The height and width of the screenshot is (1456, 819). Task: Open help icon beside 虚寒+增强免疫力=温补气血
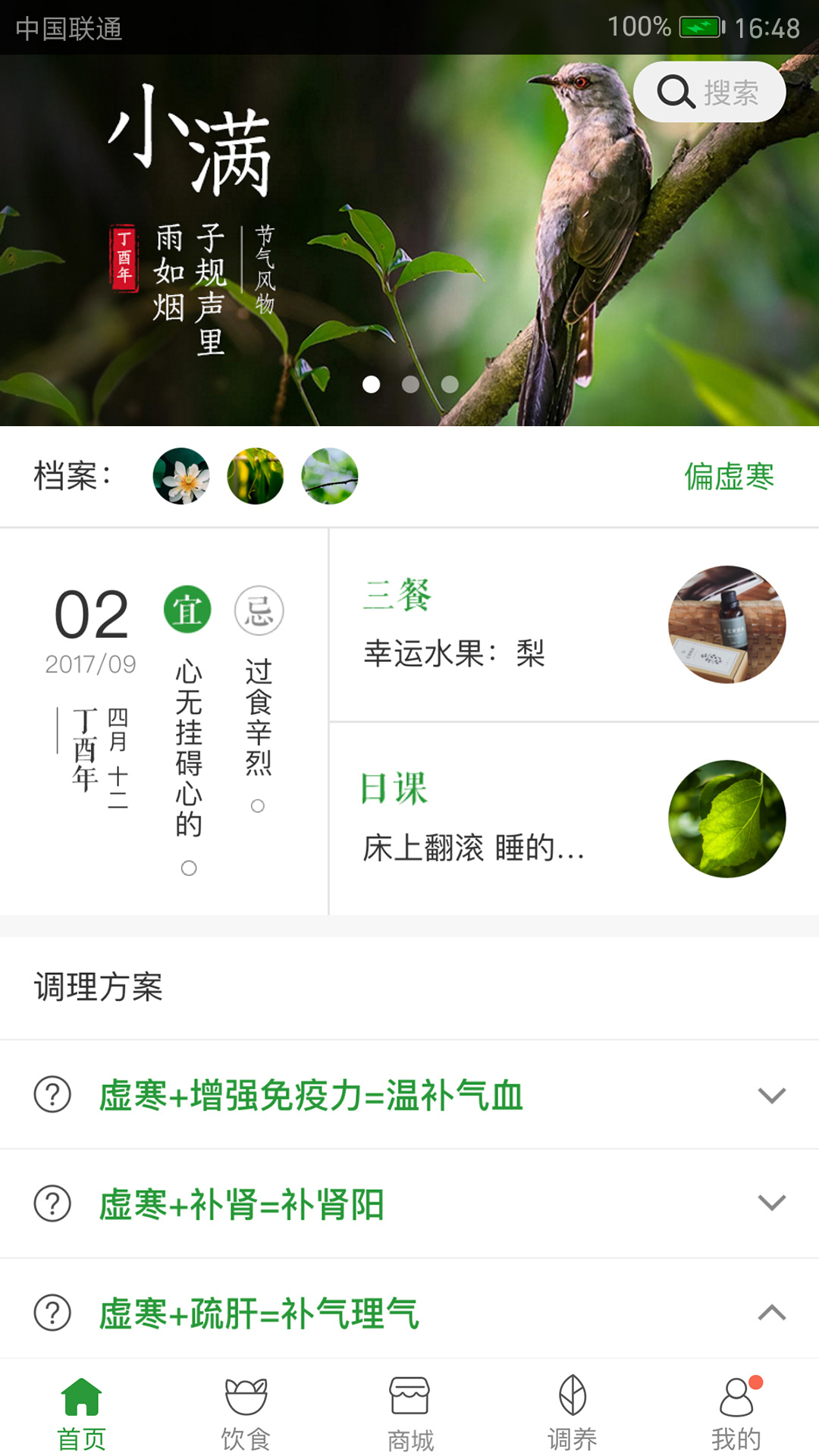pos(50,1094)
